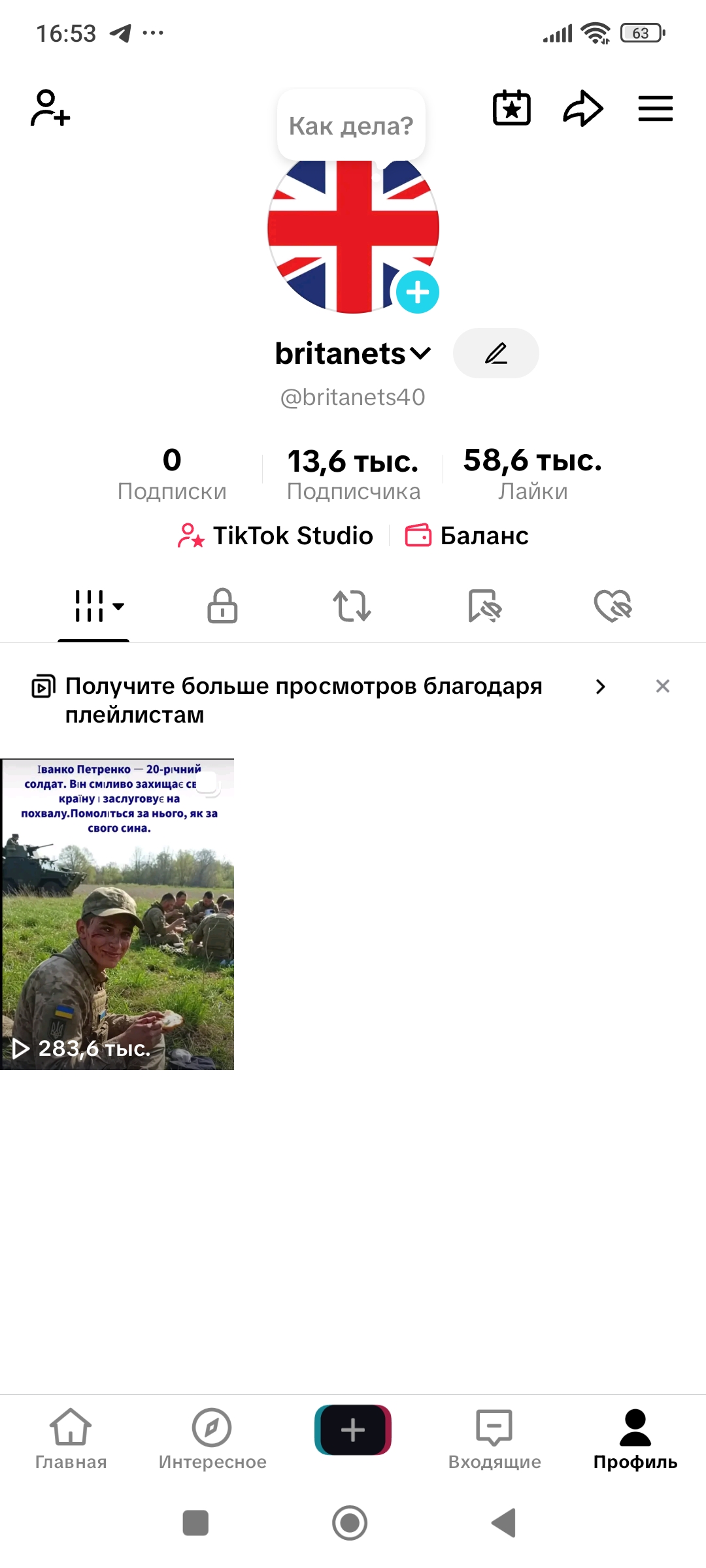Play the video with 283,6 тыс. views
The width and height of the screenshot is (706, 1568).
pos(118,914)
